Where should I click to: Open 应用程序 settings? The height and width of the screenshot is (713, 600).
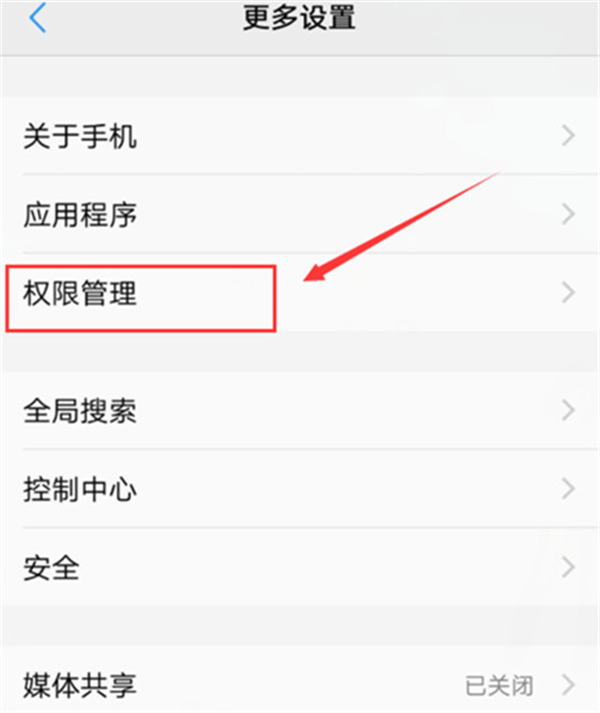[x=300, y=214]
